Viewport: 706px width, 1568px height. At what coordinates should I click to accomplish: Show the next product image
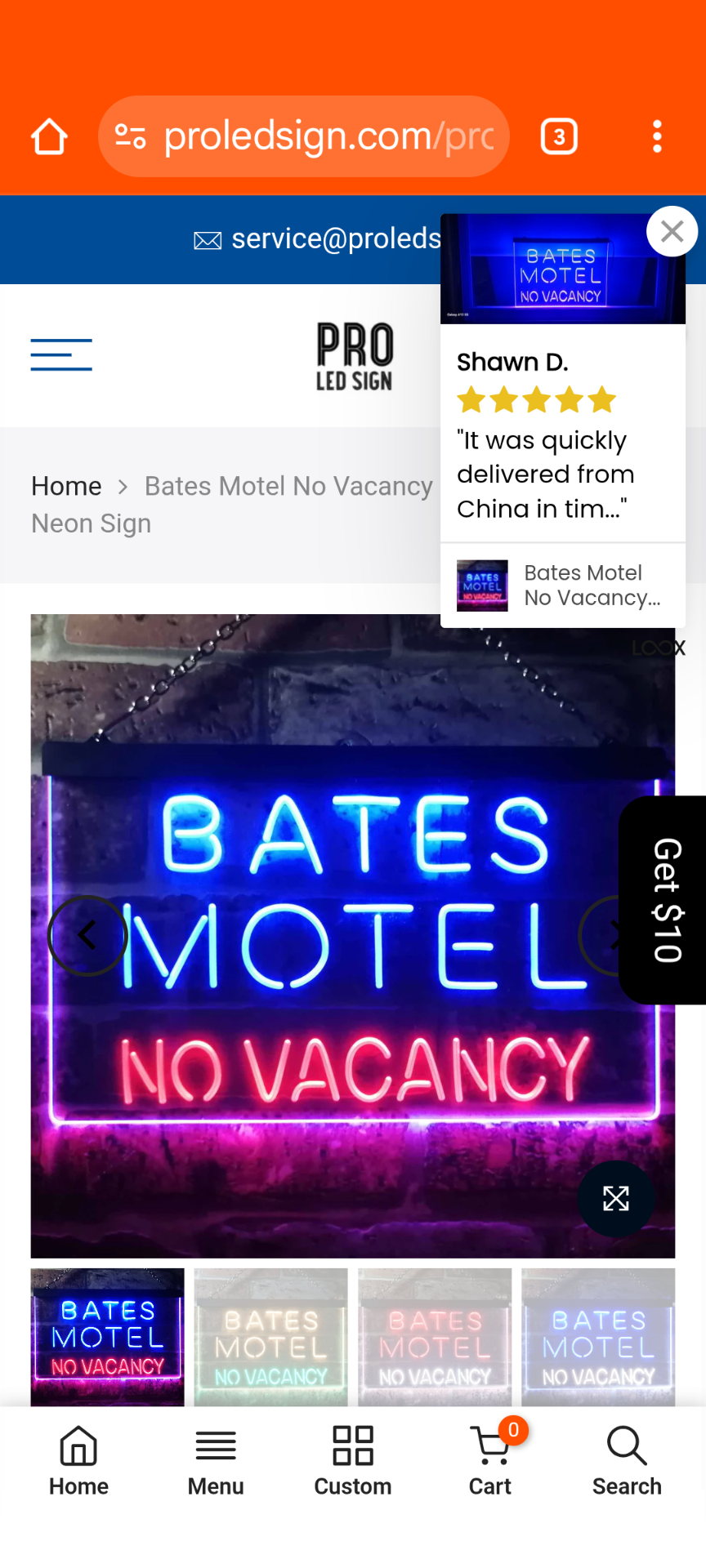pos(606,935)
